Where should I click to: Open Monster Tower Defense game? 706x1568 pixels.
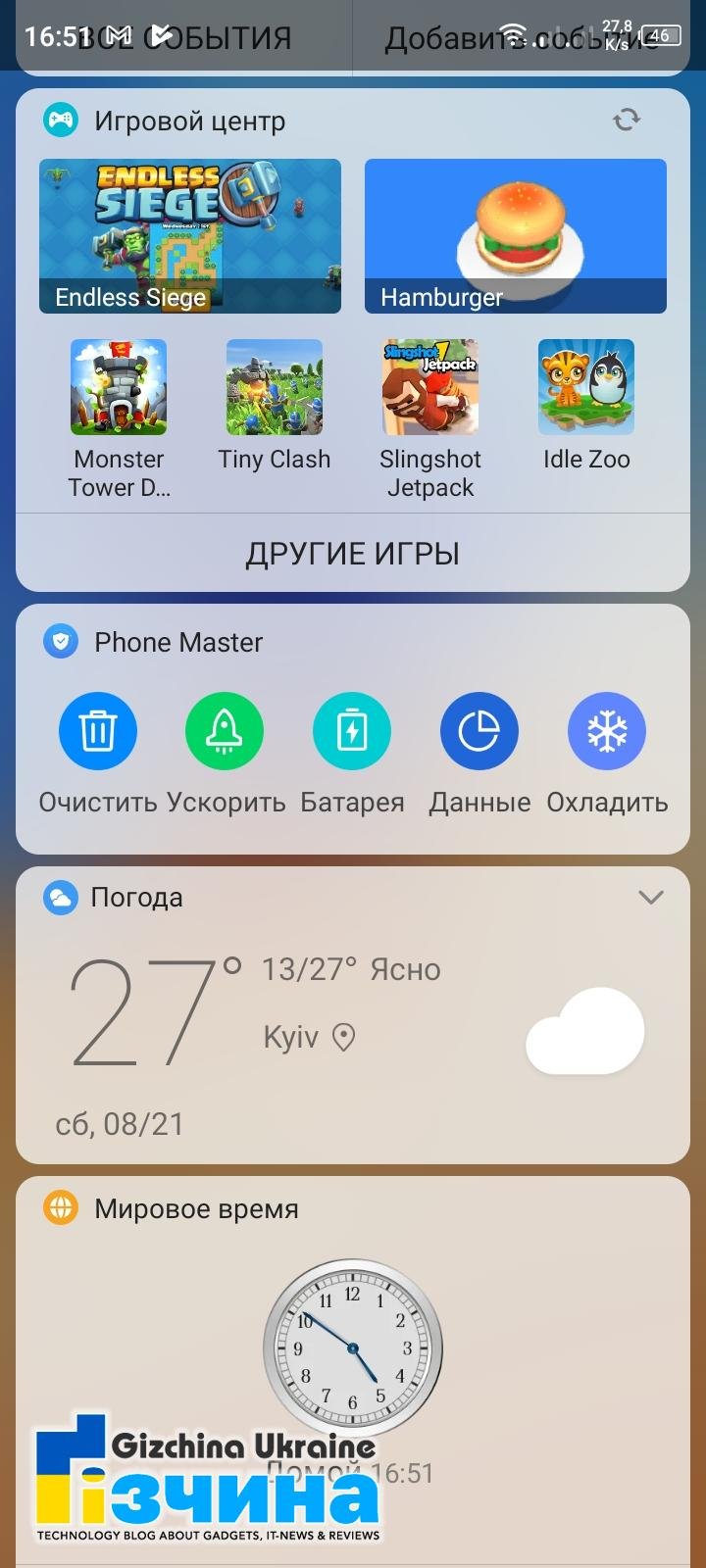click(x=119, y=419)
